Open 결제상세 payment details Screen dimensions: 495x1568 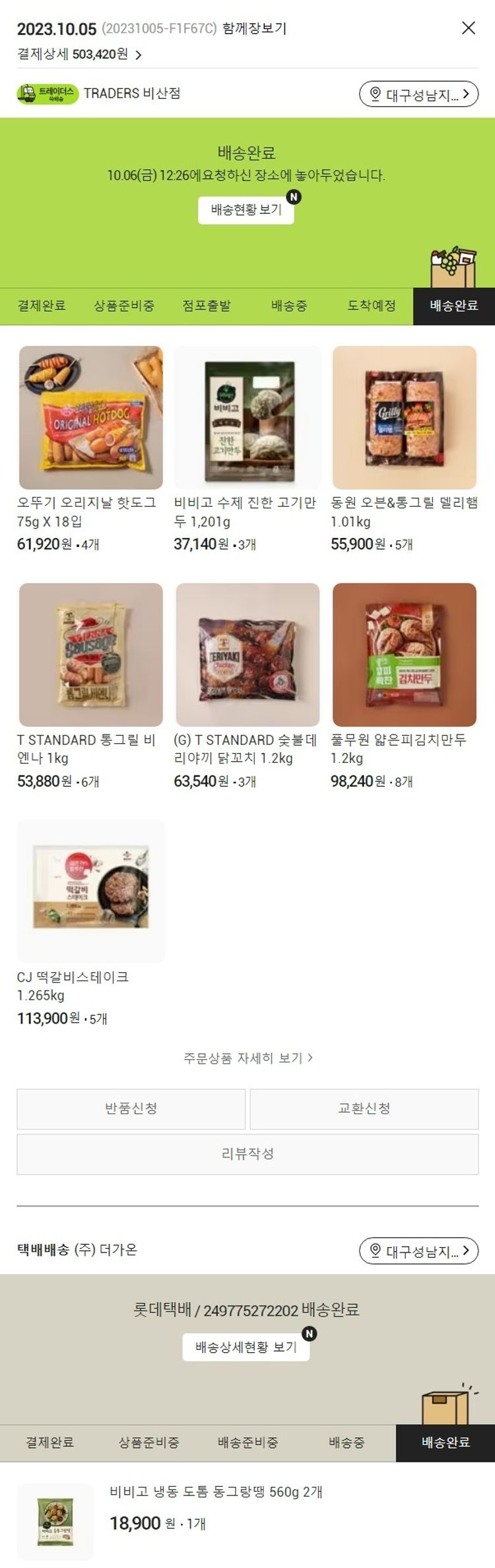(79, 54)
